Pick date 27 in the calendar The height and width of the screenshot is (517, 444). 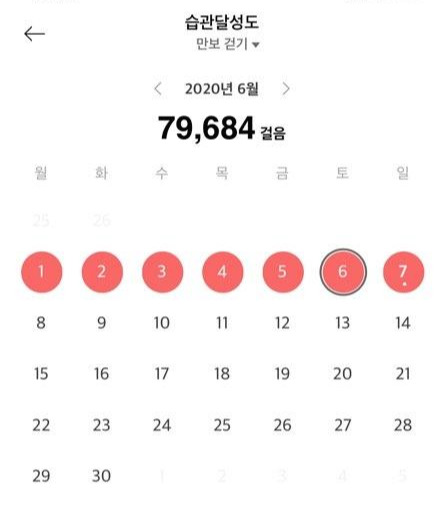pyautogui.click(x=343, y=425)
